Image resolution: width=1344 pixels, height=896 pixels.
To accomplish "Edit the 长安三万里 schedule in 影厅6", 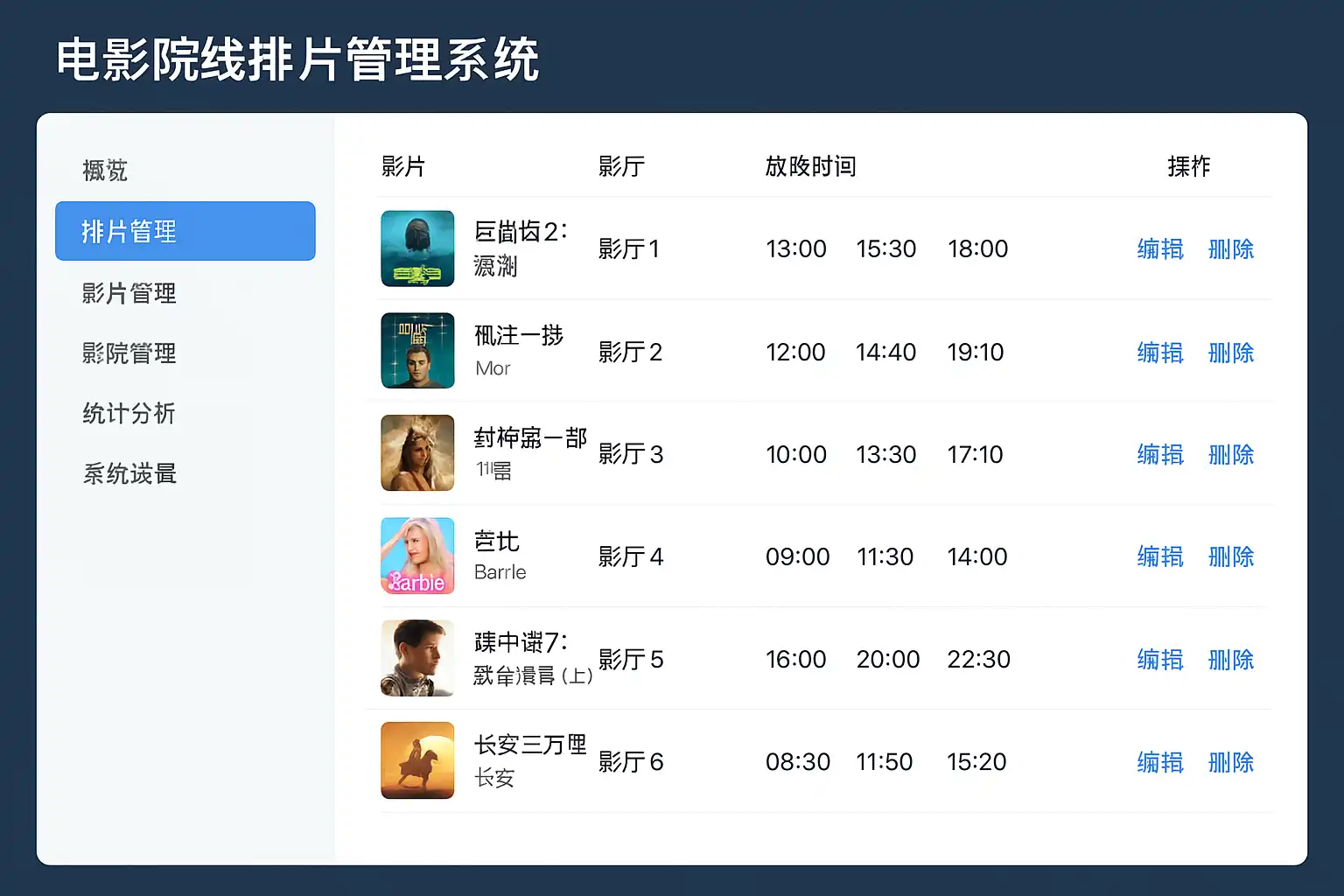I will click(x=1160, y=762).
